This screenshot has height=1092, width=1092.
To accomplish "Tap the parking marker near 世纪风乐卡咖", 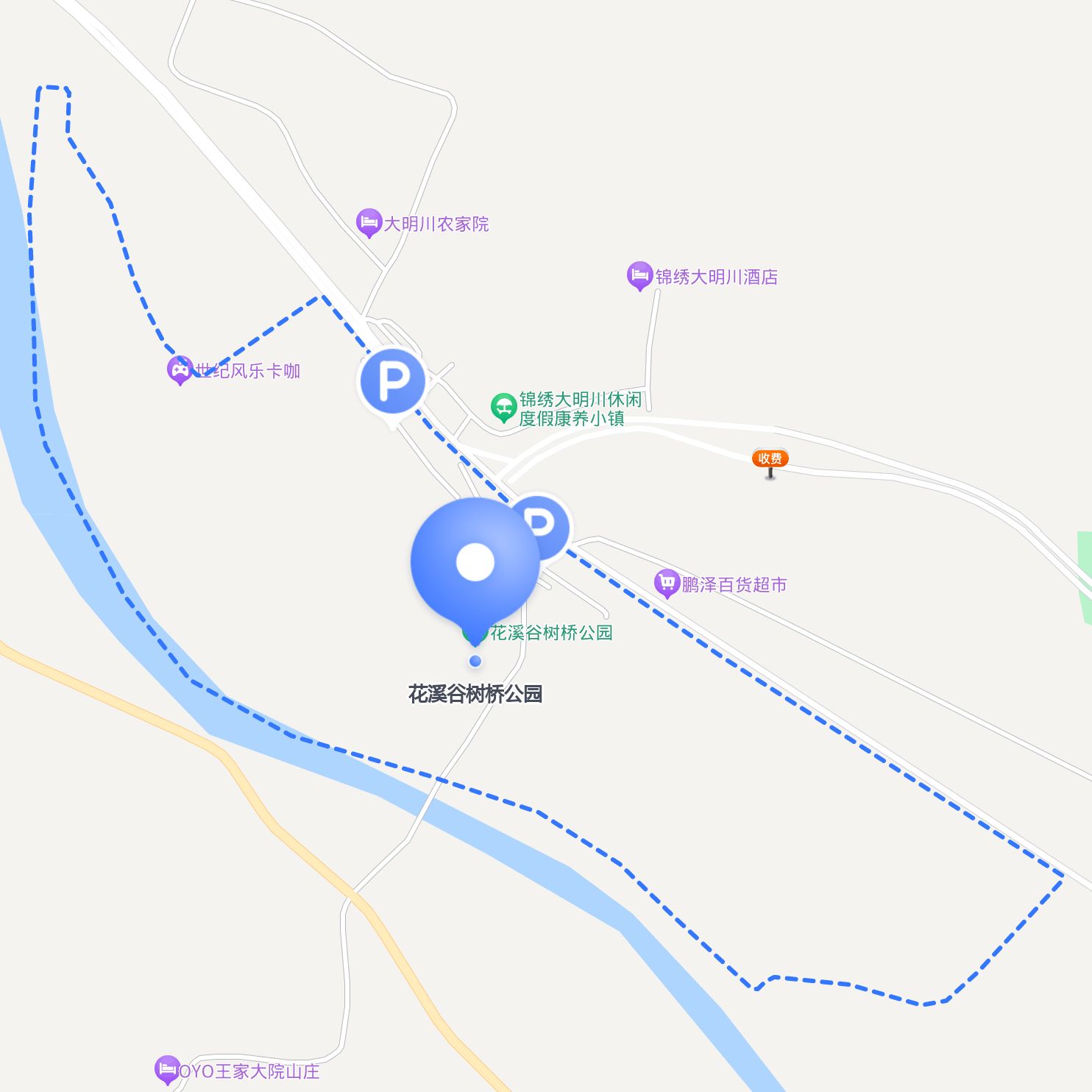I will (x=393, y=380).
